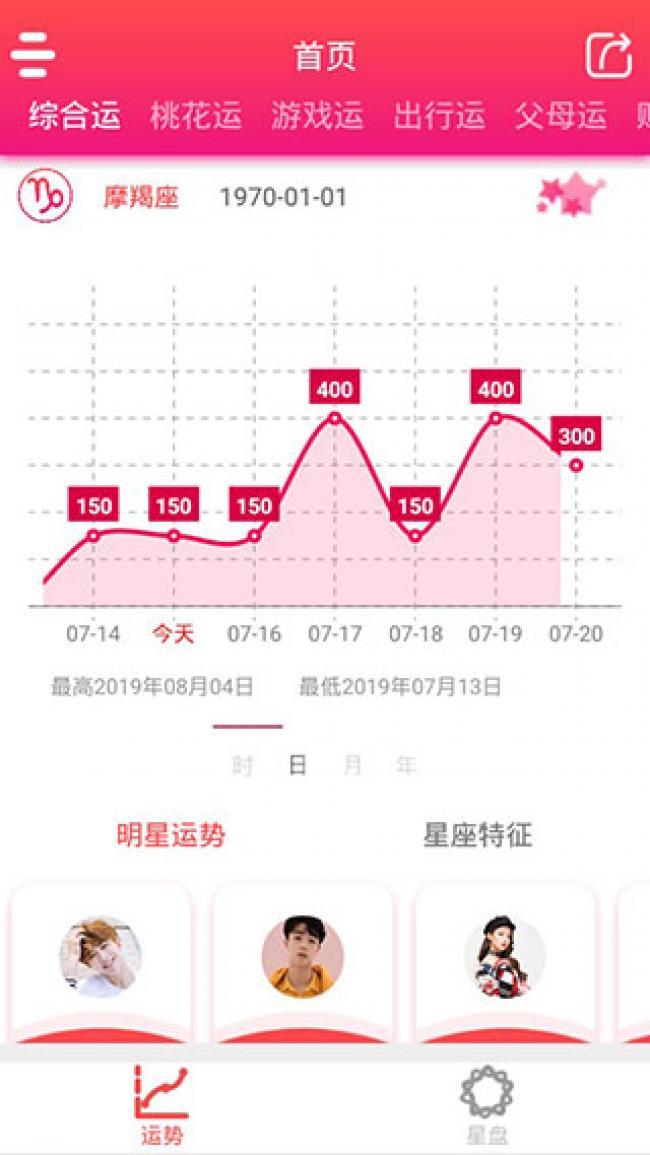Open the 明星运势 section
650x1155 pixels.
170,836
